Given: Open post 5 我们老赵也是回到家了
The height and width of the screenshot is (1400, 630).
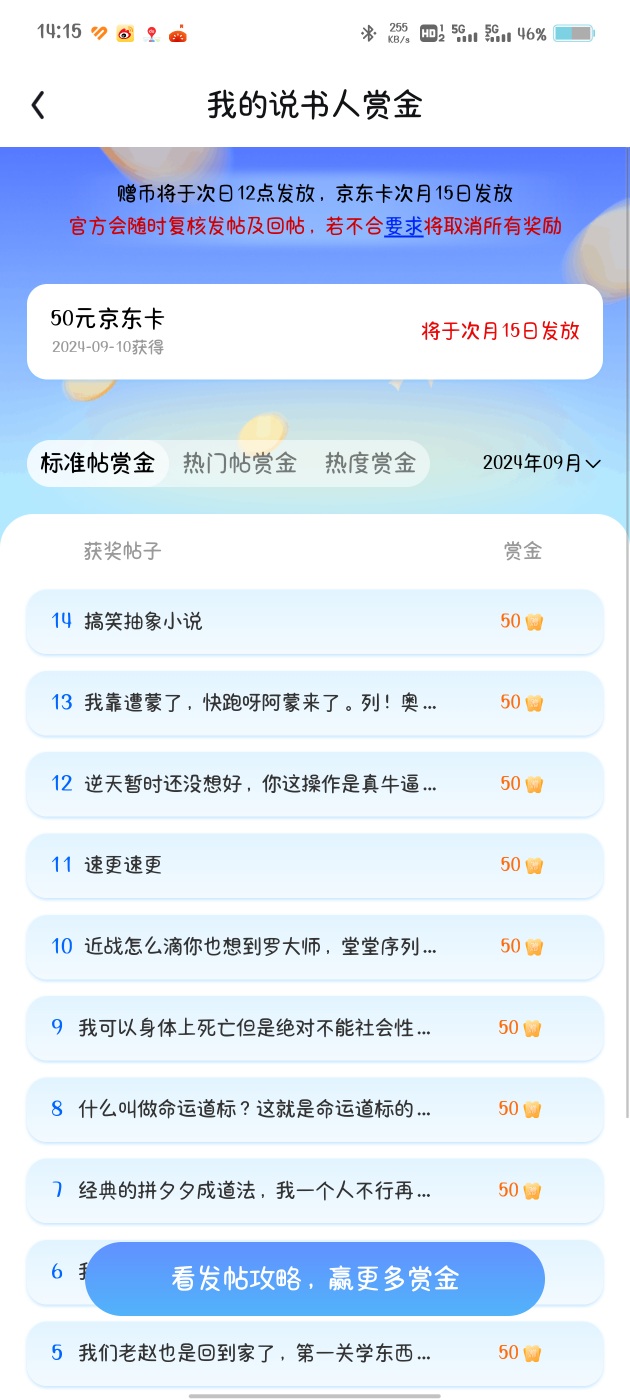Looking at the screenshot, I should coord(315,1353).
